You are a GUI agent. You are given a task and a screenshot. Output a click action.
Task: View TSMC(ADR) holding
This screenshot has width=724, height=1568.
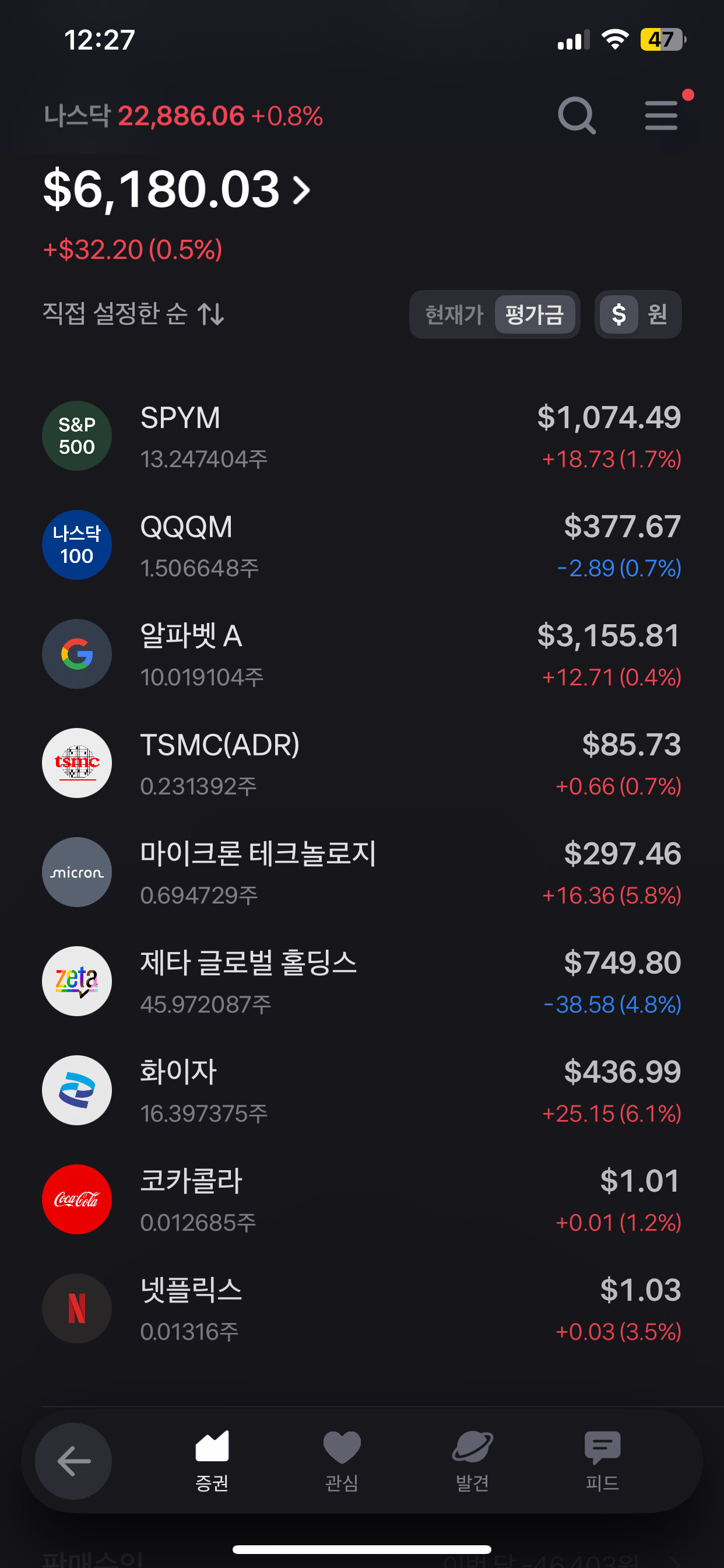click(x=361, y=764)
